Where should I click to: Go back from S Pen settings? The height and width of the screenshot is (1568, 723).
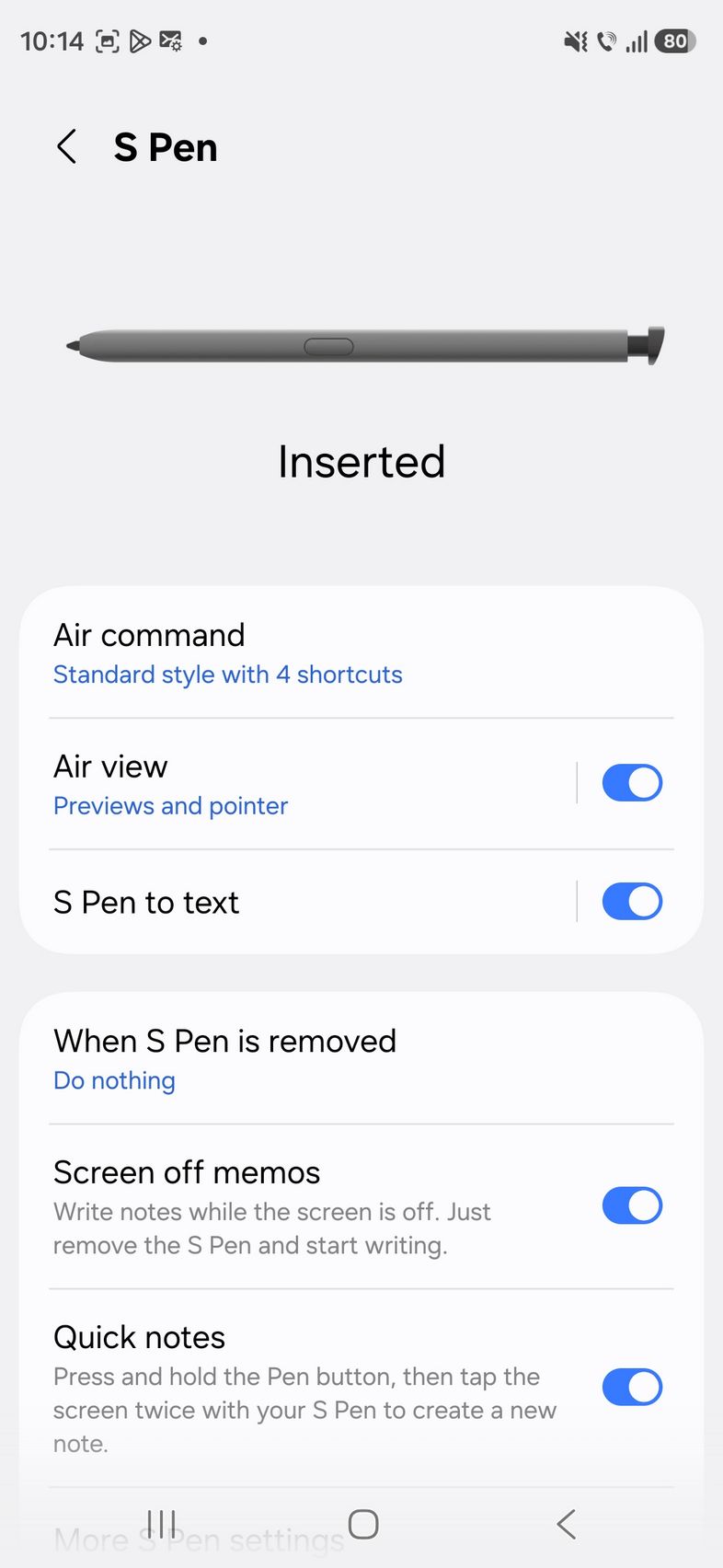point(67,147)
